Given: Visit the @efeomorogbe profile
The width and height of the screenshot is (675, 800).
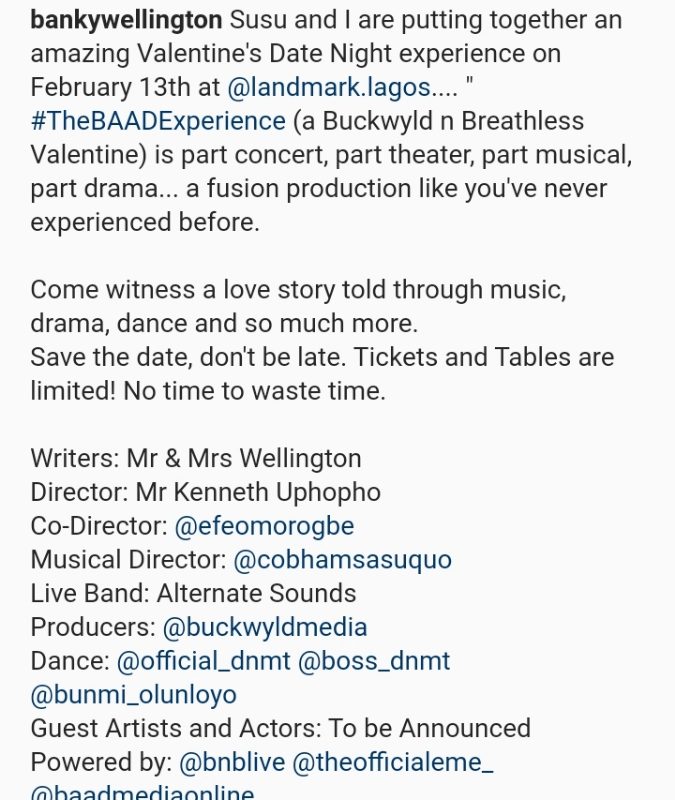Looking at the screenshot, I should pos(264,526).
